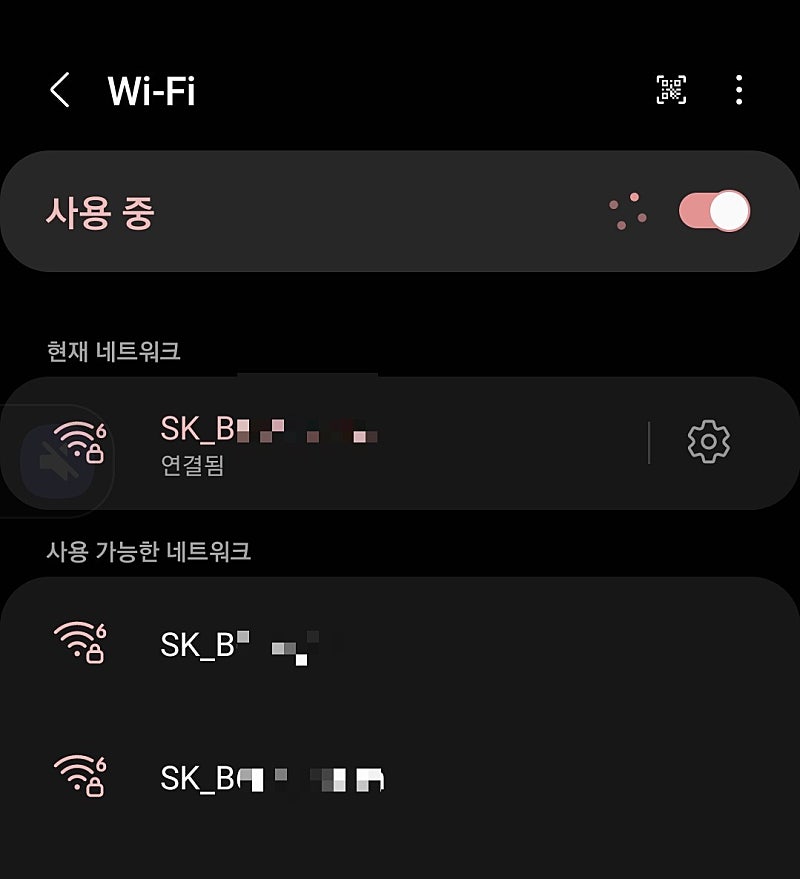Viewport: 800px width, 879px height.
Task: Go back from the Wi-Fi screen
Action: (60, 91)
